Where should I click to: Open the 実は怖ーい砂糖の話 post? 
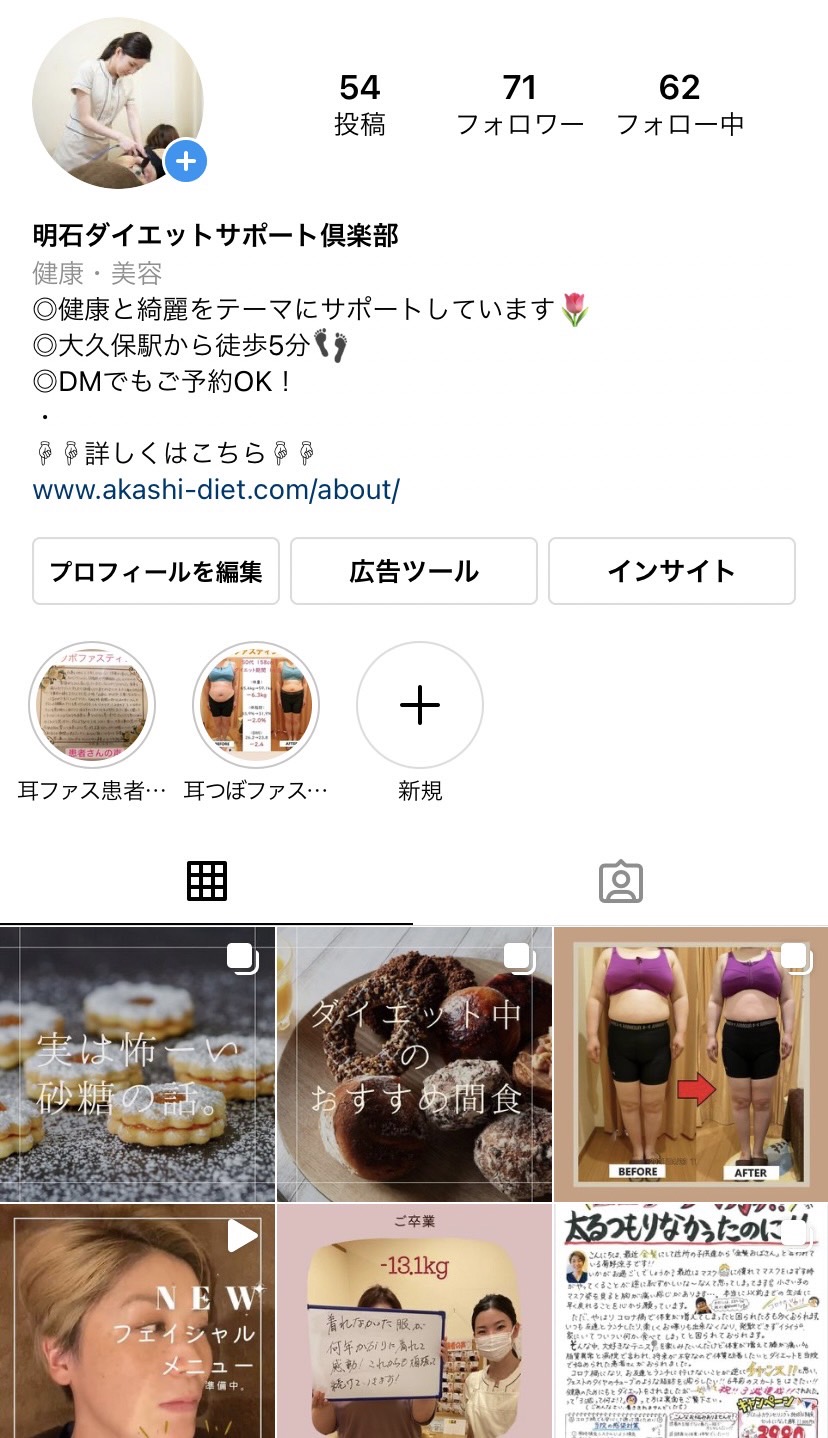(x=137, y=1064)
